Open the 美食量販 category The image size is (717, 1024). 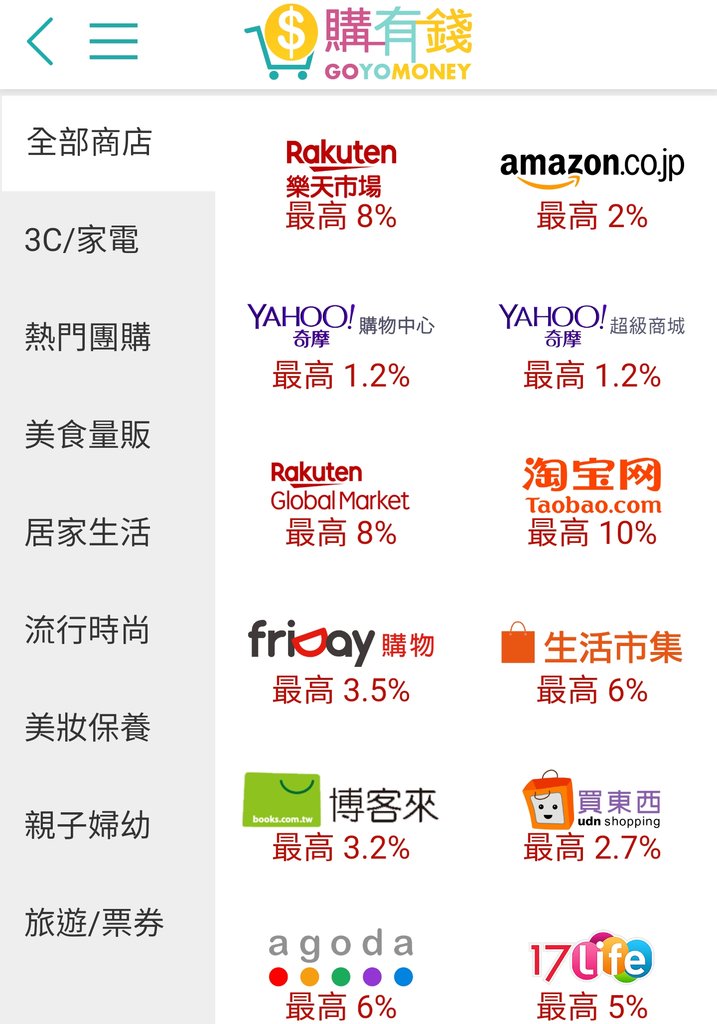88,435
